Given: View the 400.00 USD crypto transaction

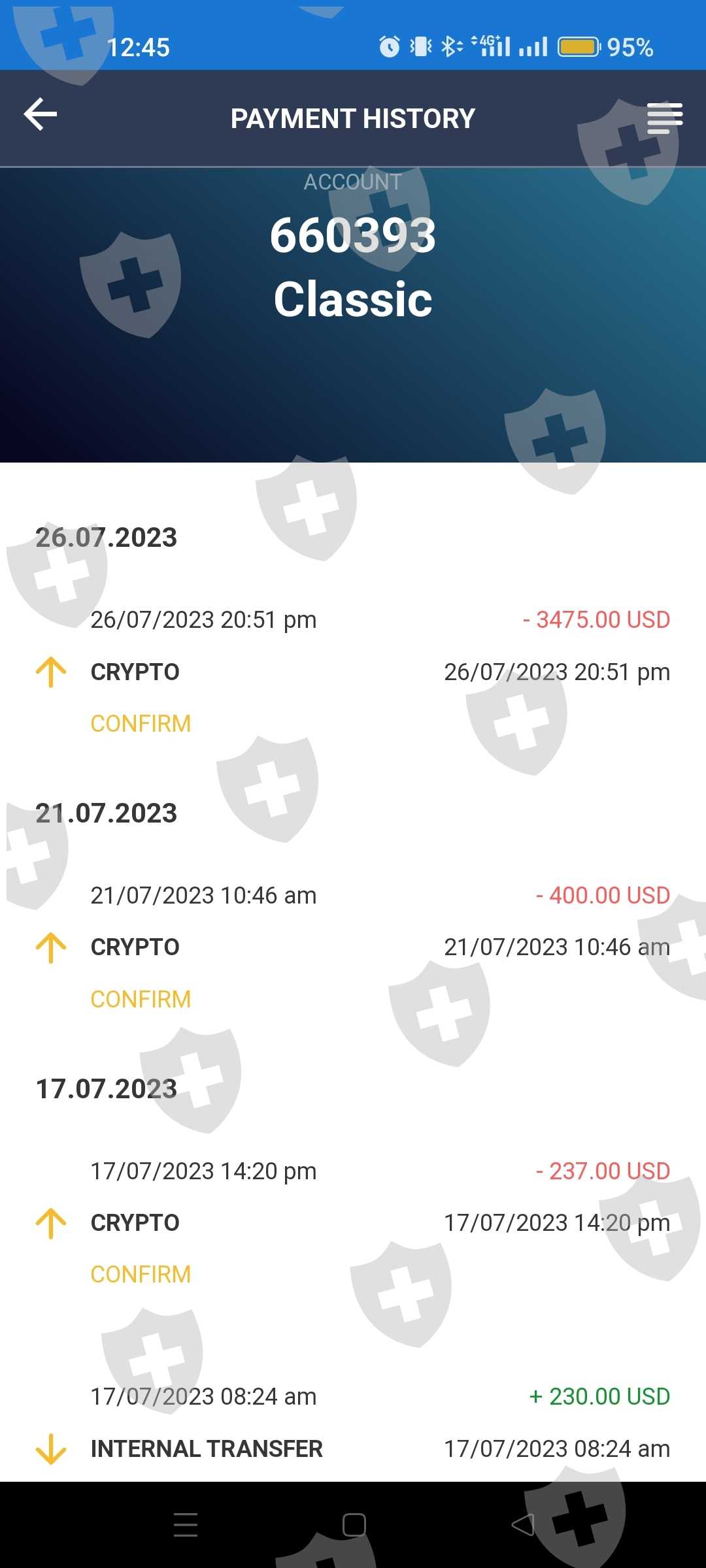Looking at the screenshot, I should (x=353, y=947).
